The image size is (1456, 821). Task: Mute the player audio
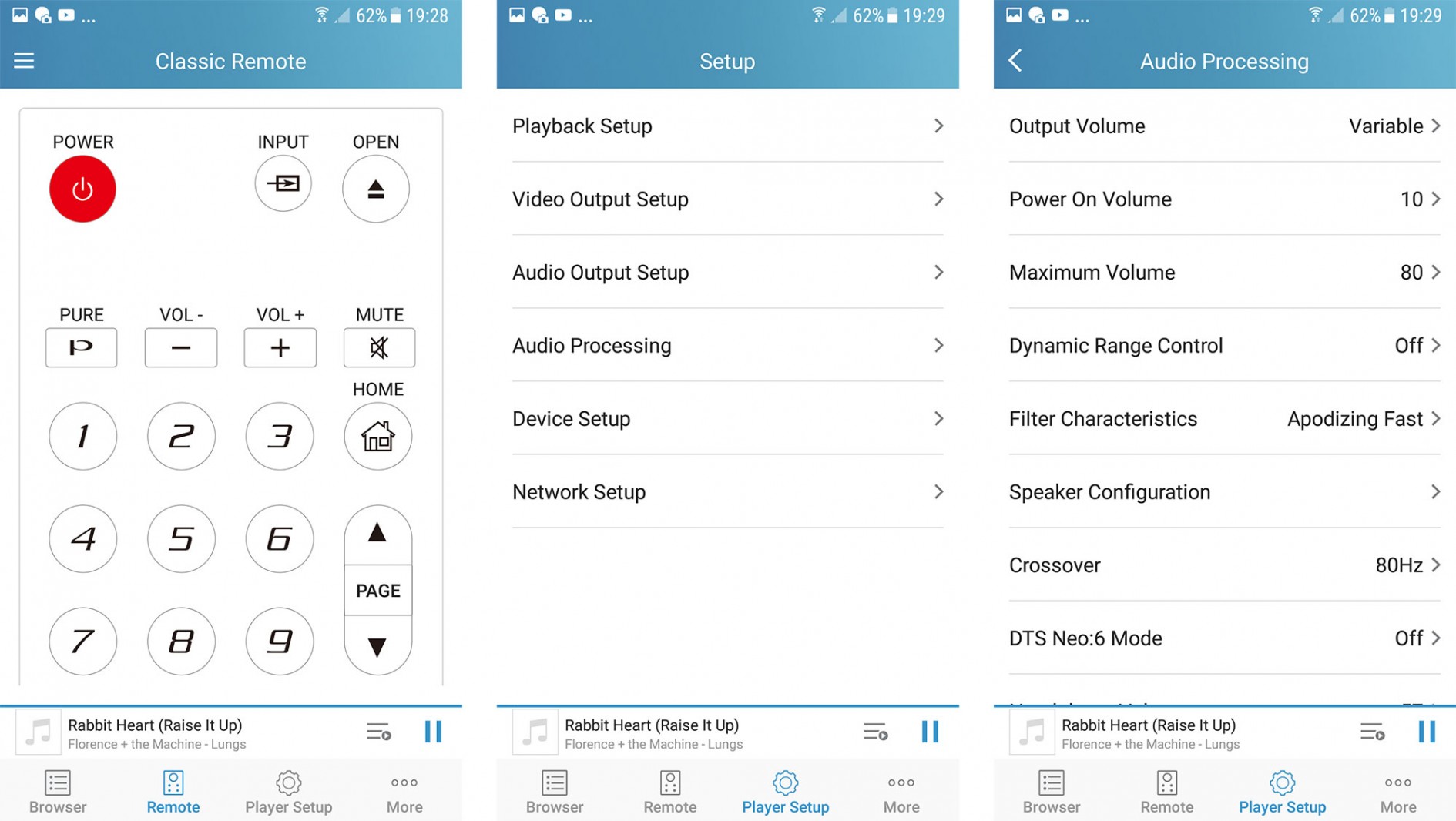coord(379,347)
